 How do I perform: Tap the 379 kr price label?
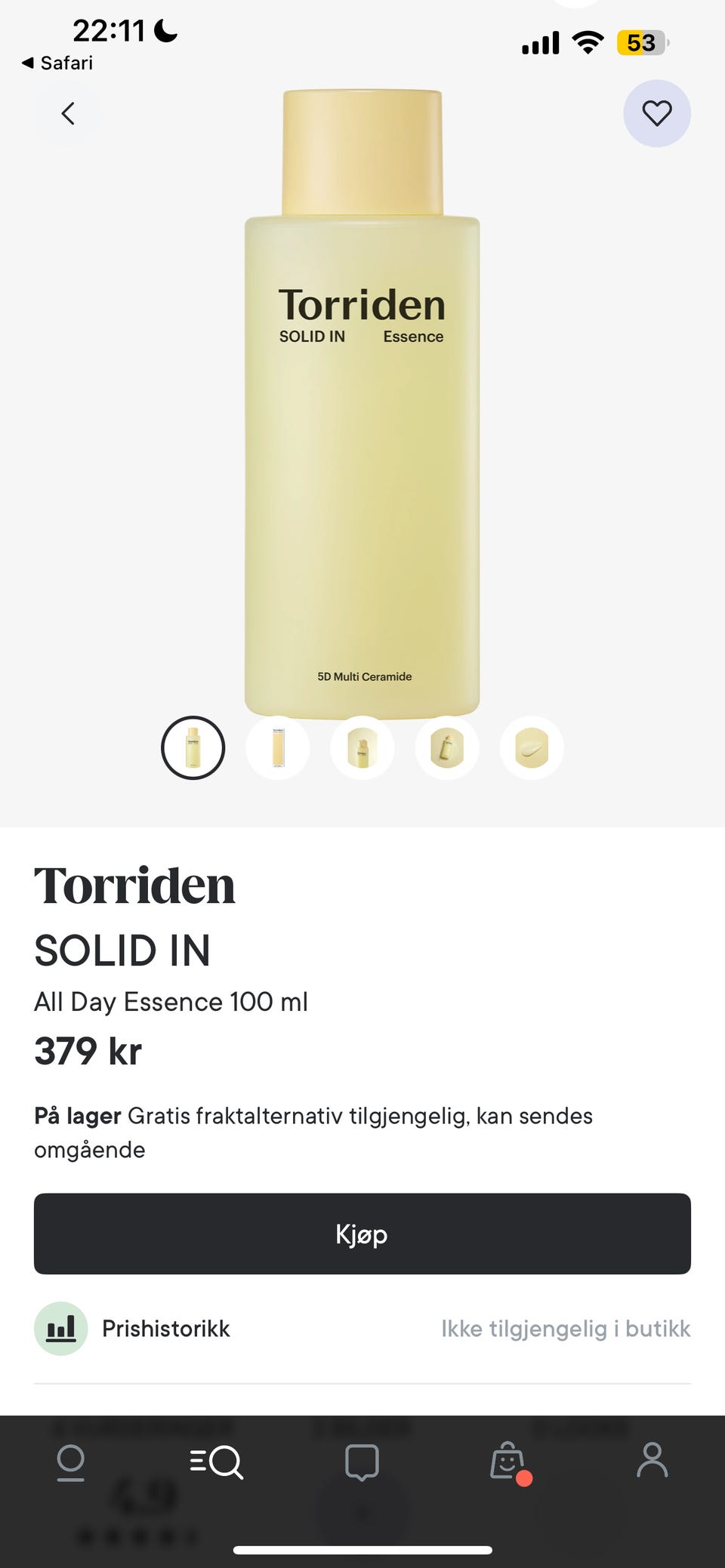88,1052
